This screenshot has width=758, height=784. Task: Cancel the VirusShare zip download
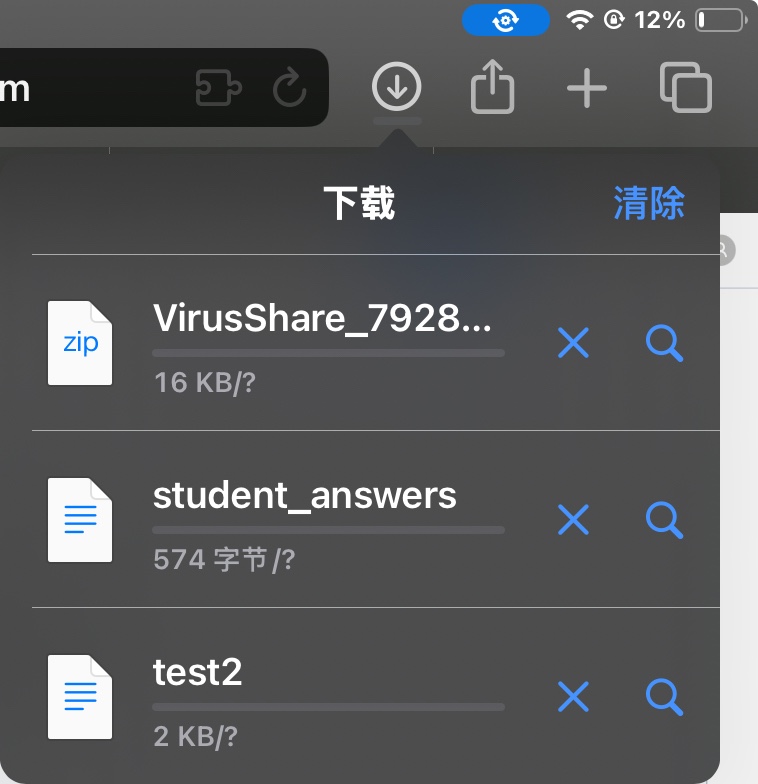pos(573,344)
